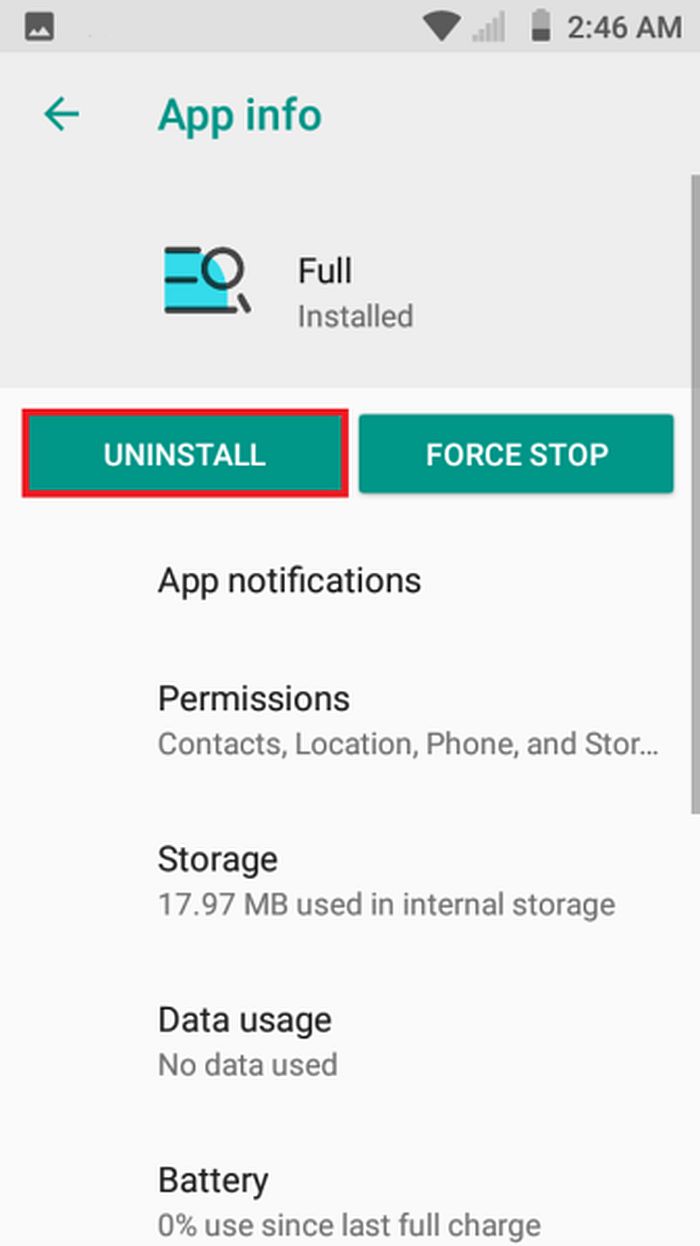Screen dimensions: 700x1246
Task: Go back from App info
Action: 61,115
